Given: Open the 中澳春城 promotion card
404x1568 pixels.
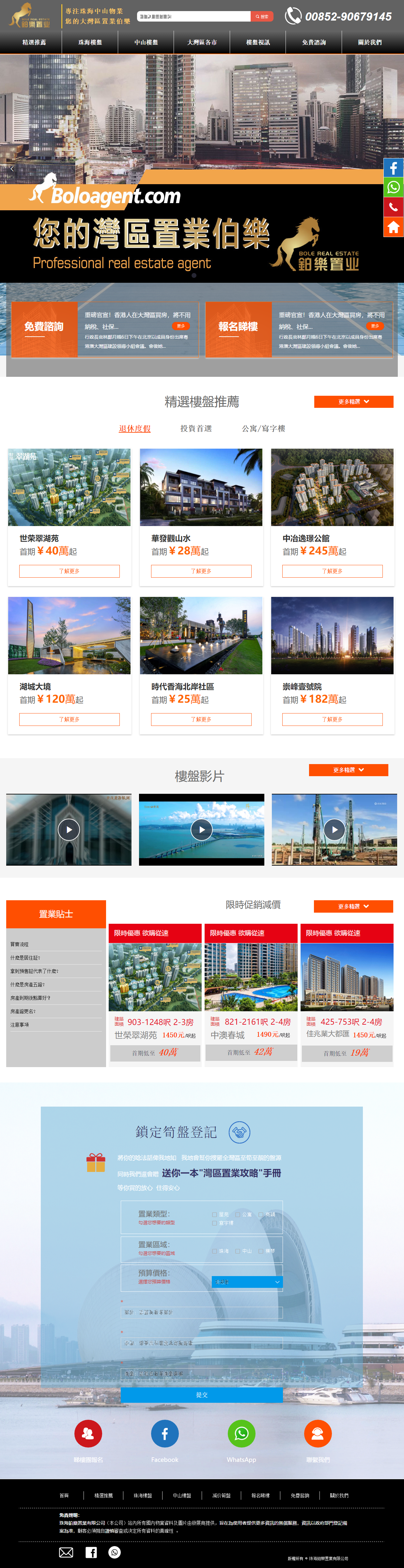Looking at the screenshot, I should [251, 992].
